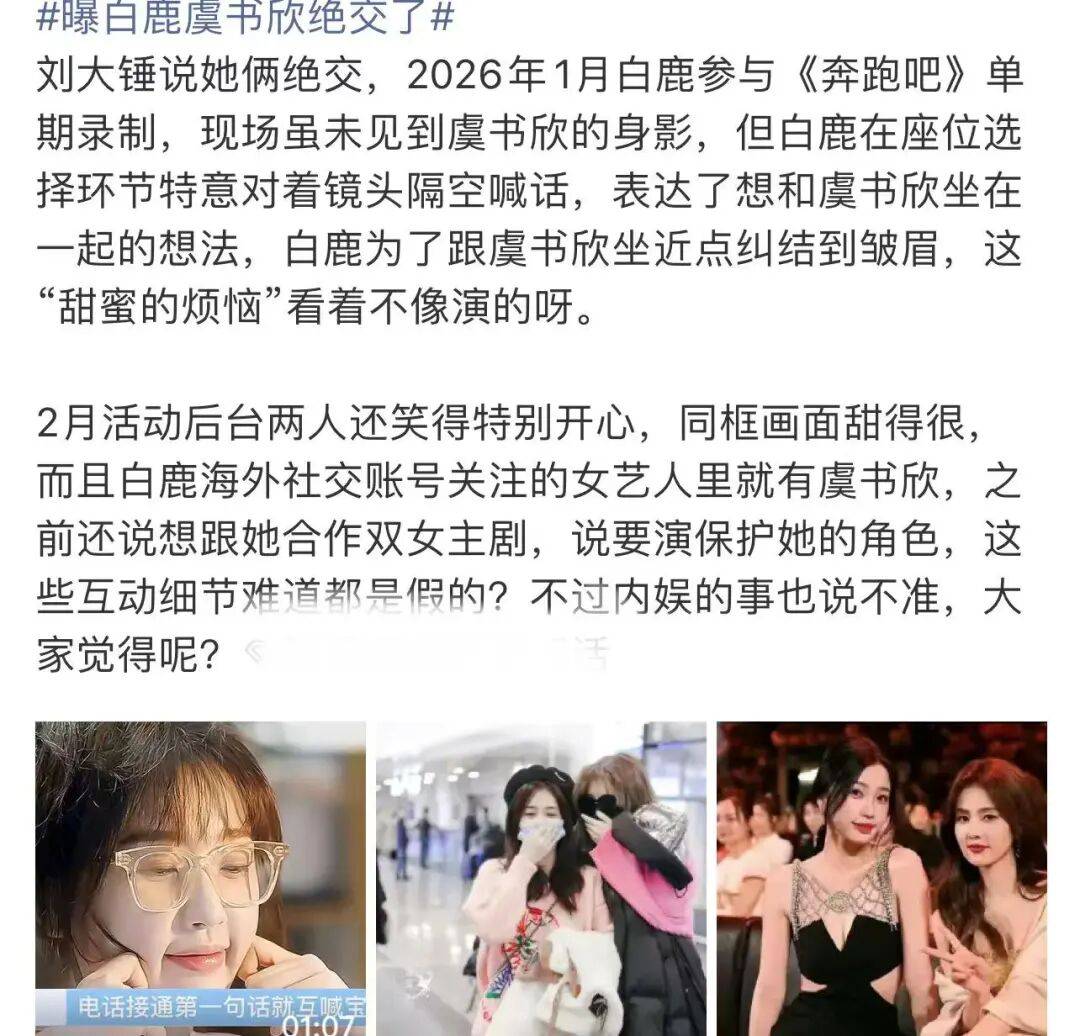1080x1036 pixels.
Task: View the event photo with black dress
Action: (881, 878)
